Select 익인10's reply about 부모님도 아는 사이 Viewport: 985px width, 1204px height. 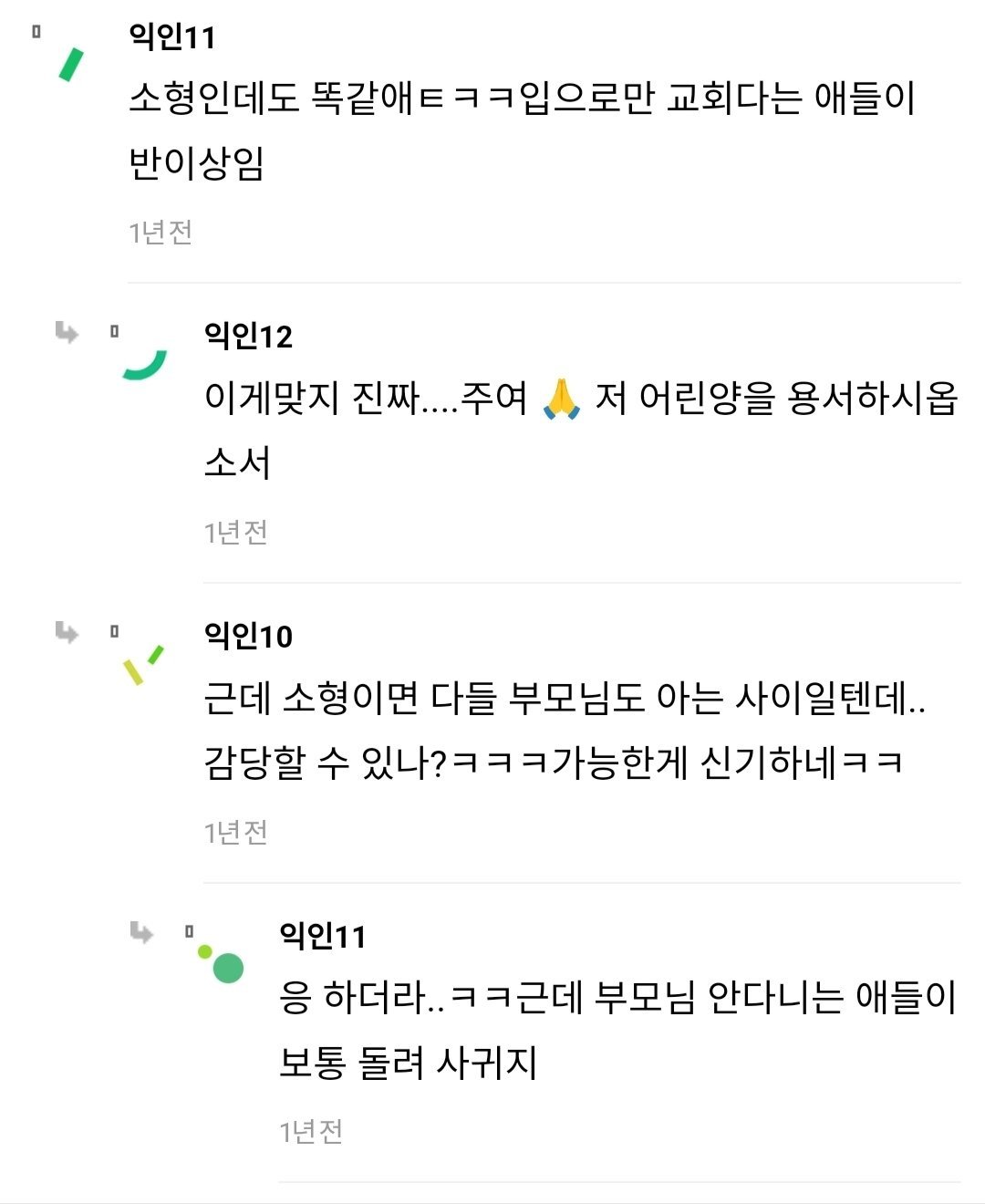tap(564, 730)
